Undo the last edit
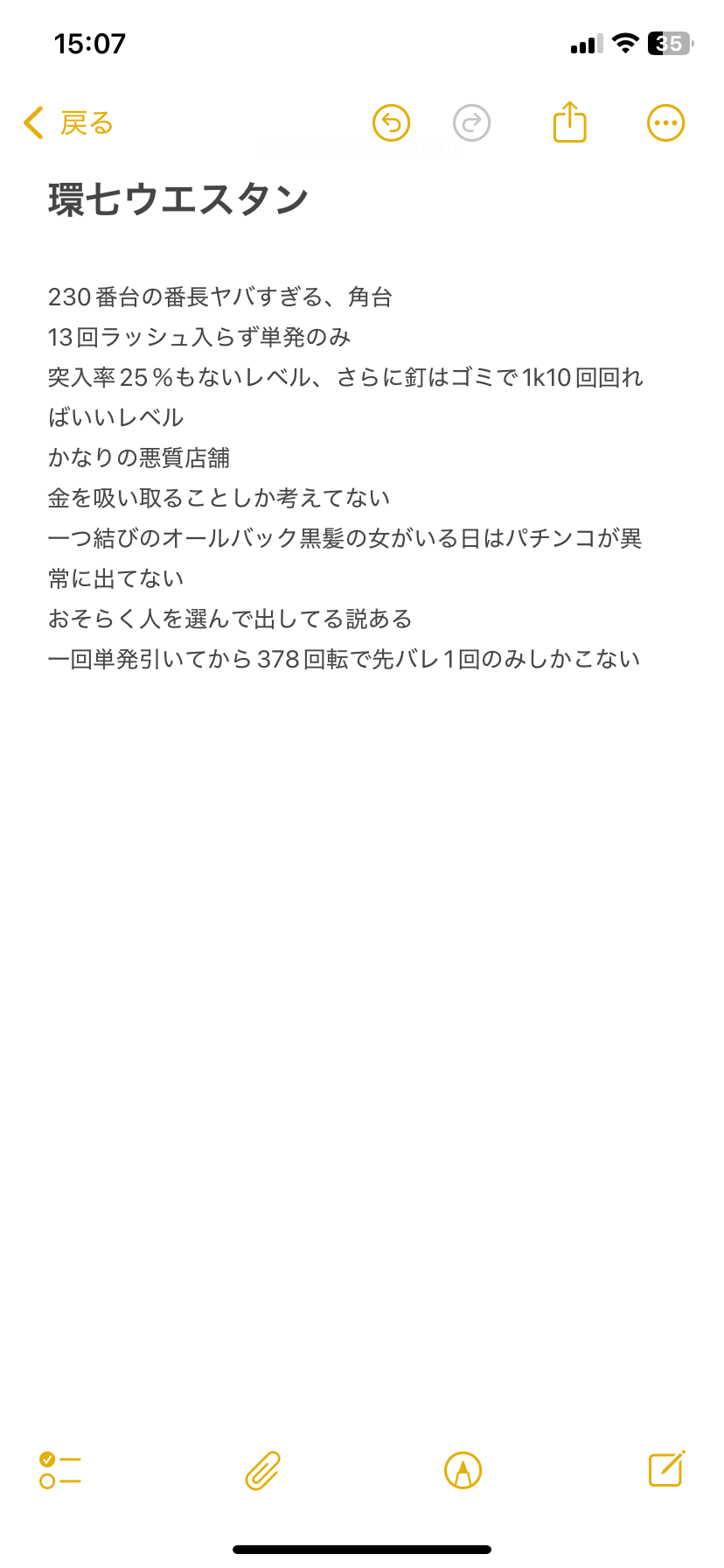Image resolution: width=724 pixels, height=1568 pixels. [391, 123]
